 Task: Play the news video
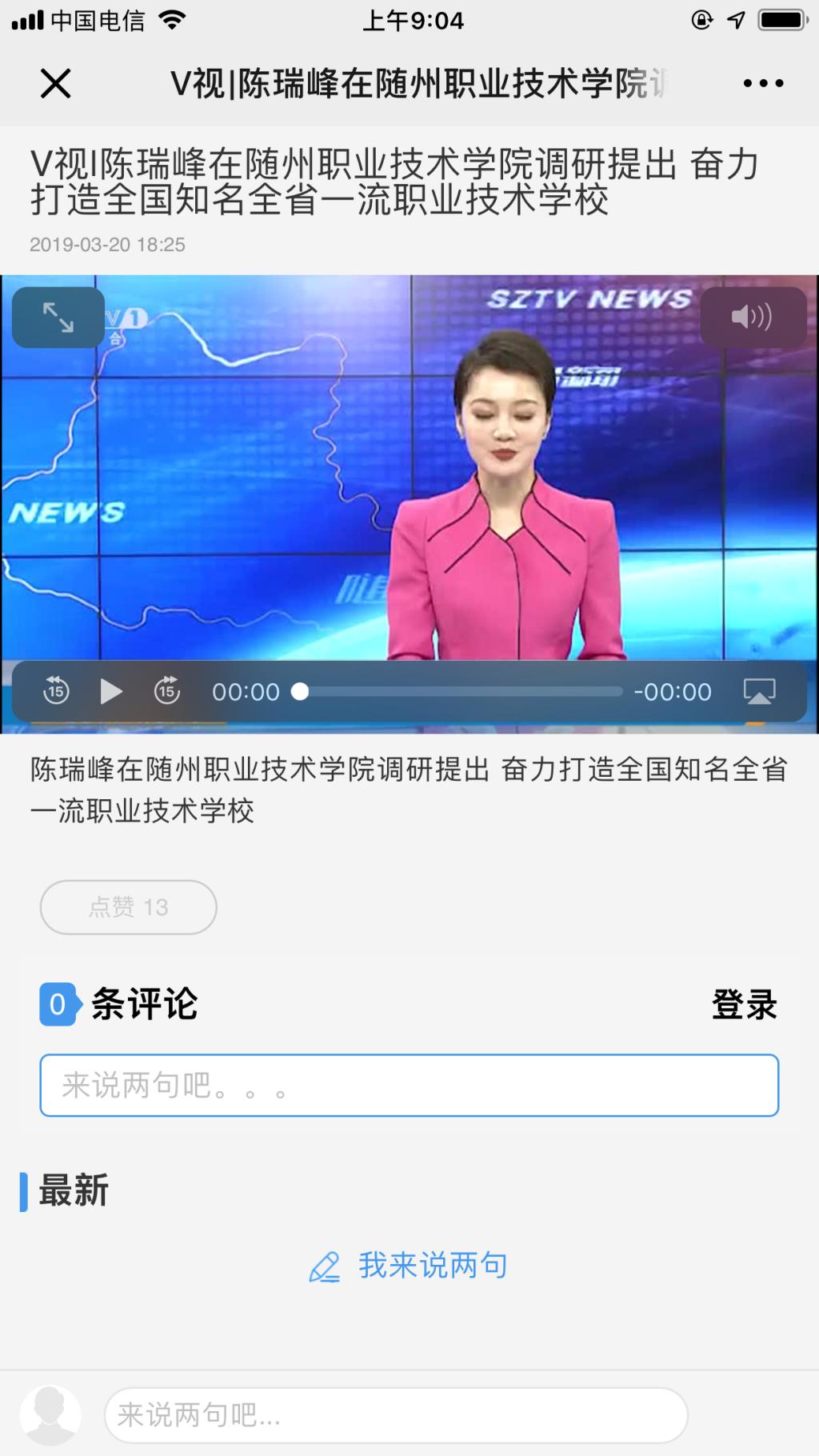pyautogui.click(x=111, y=690)
